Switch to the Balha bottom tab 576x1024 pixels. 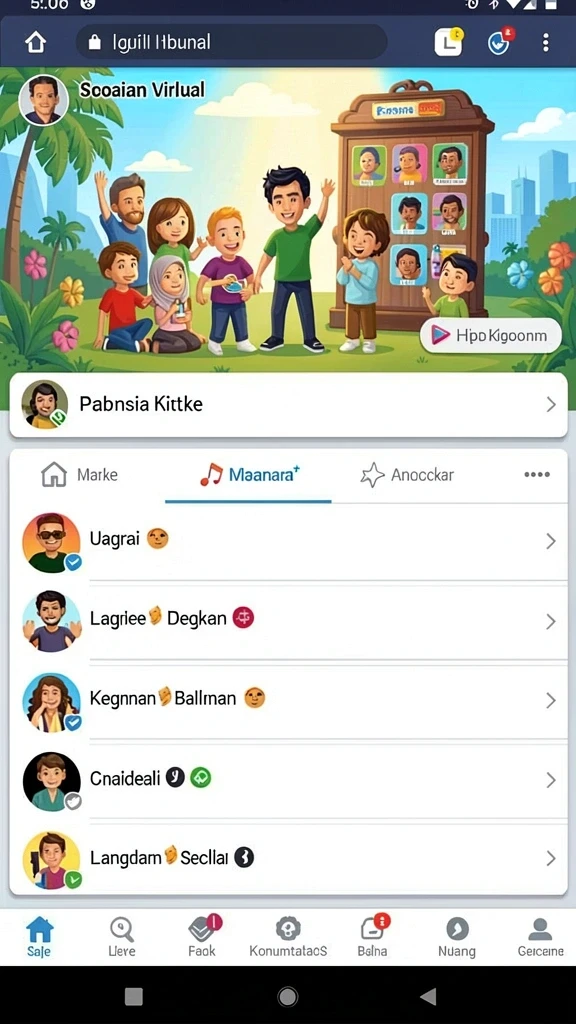[x=373, y=935]
